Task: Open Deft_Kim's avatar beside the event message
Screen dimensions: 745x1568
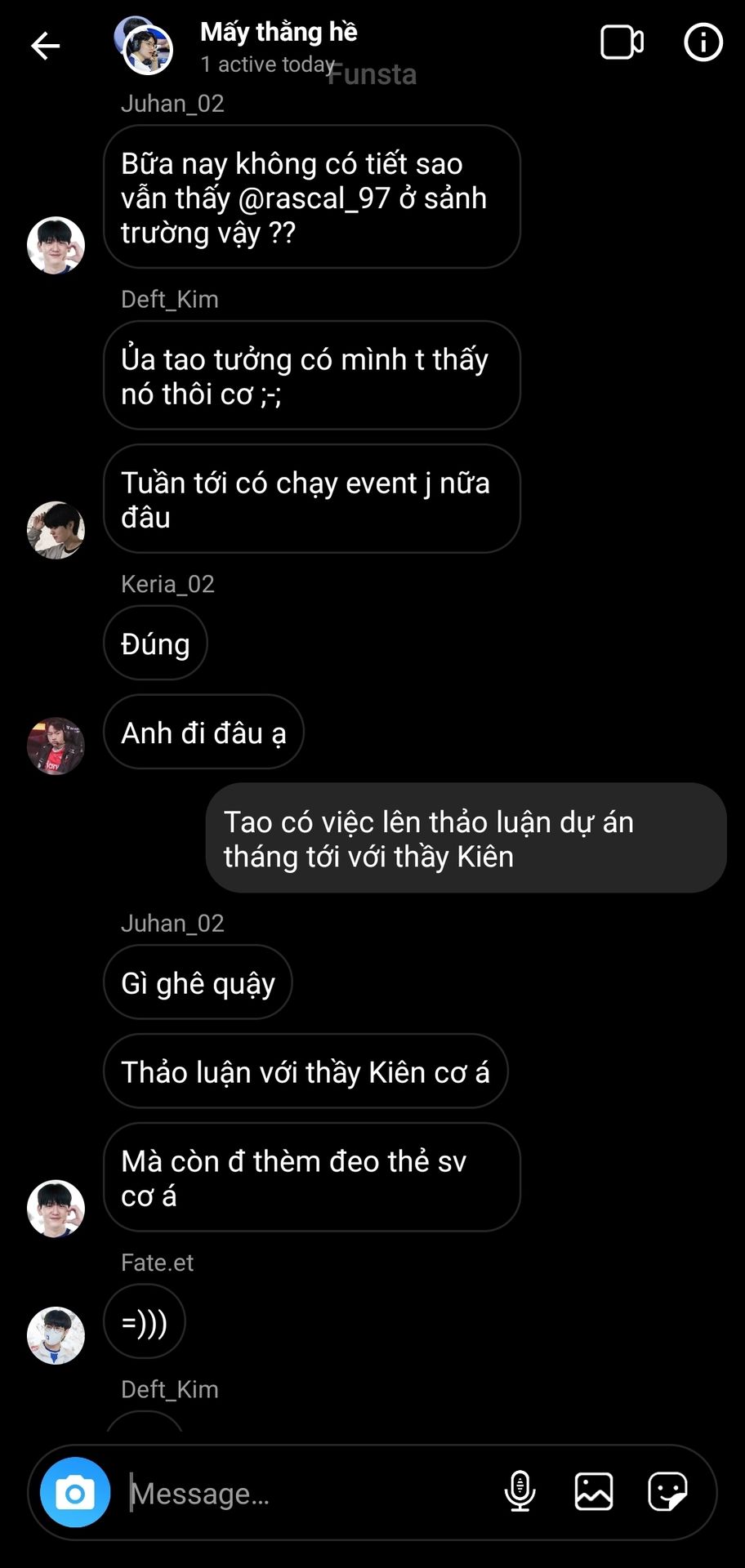Action: click(56, 530)
